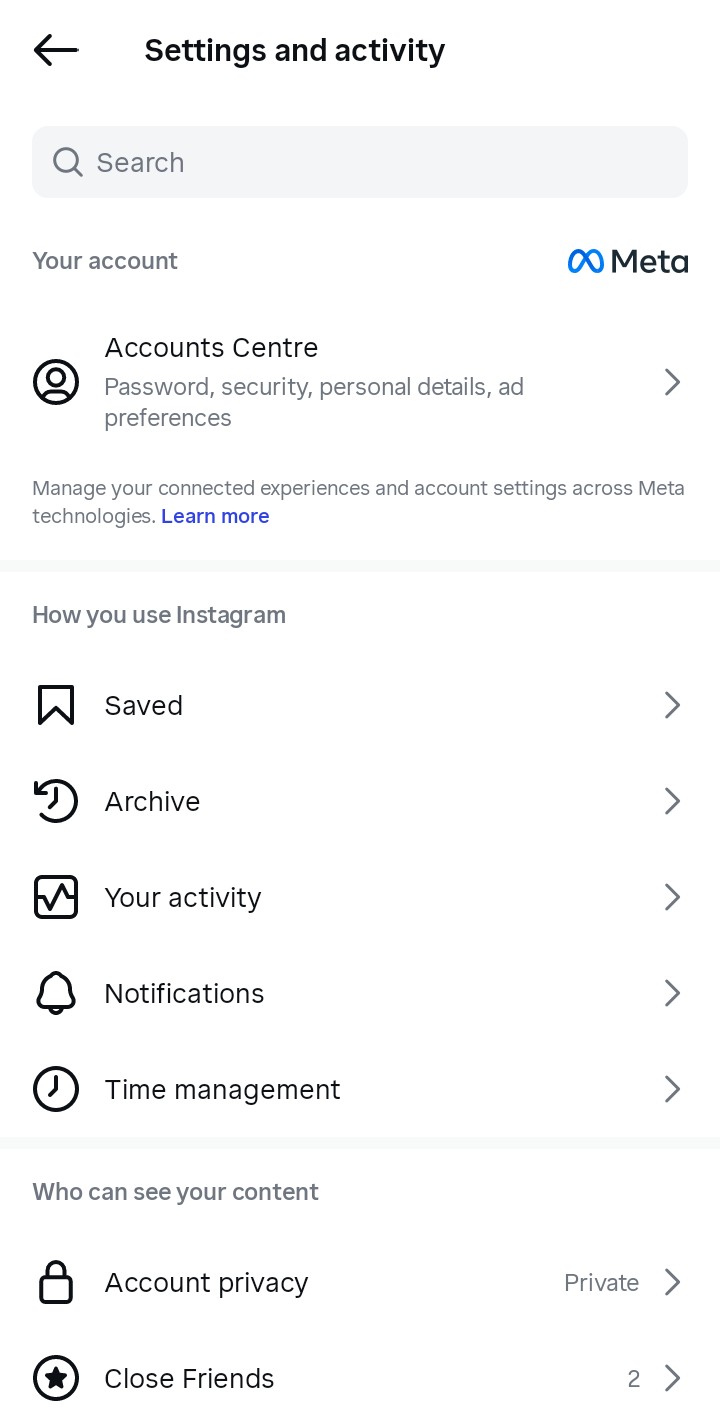
Task: Click inside the Search field
Action: tap(300, 162)
